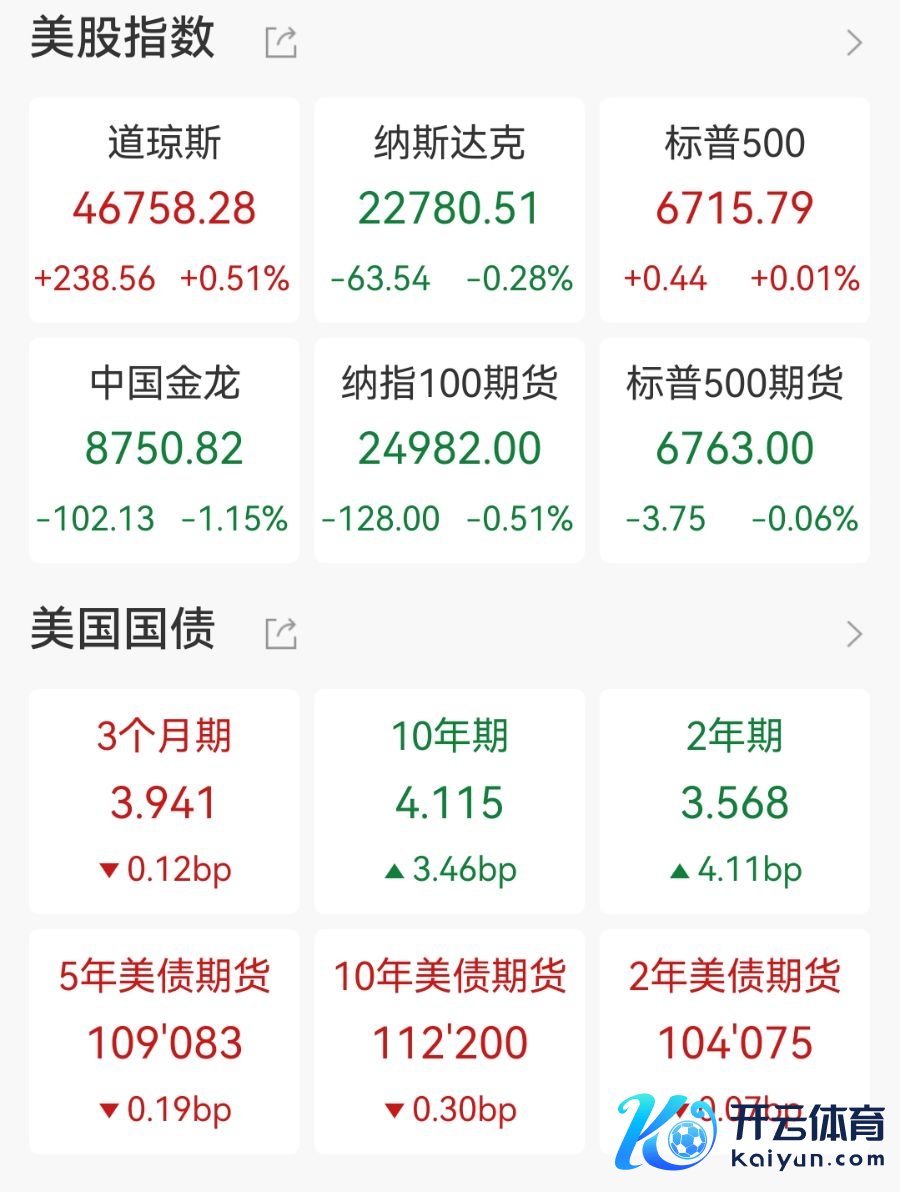Share the 美股指数 section
This screenshot has height=1192, width=900.
[281, 42]
